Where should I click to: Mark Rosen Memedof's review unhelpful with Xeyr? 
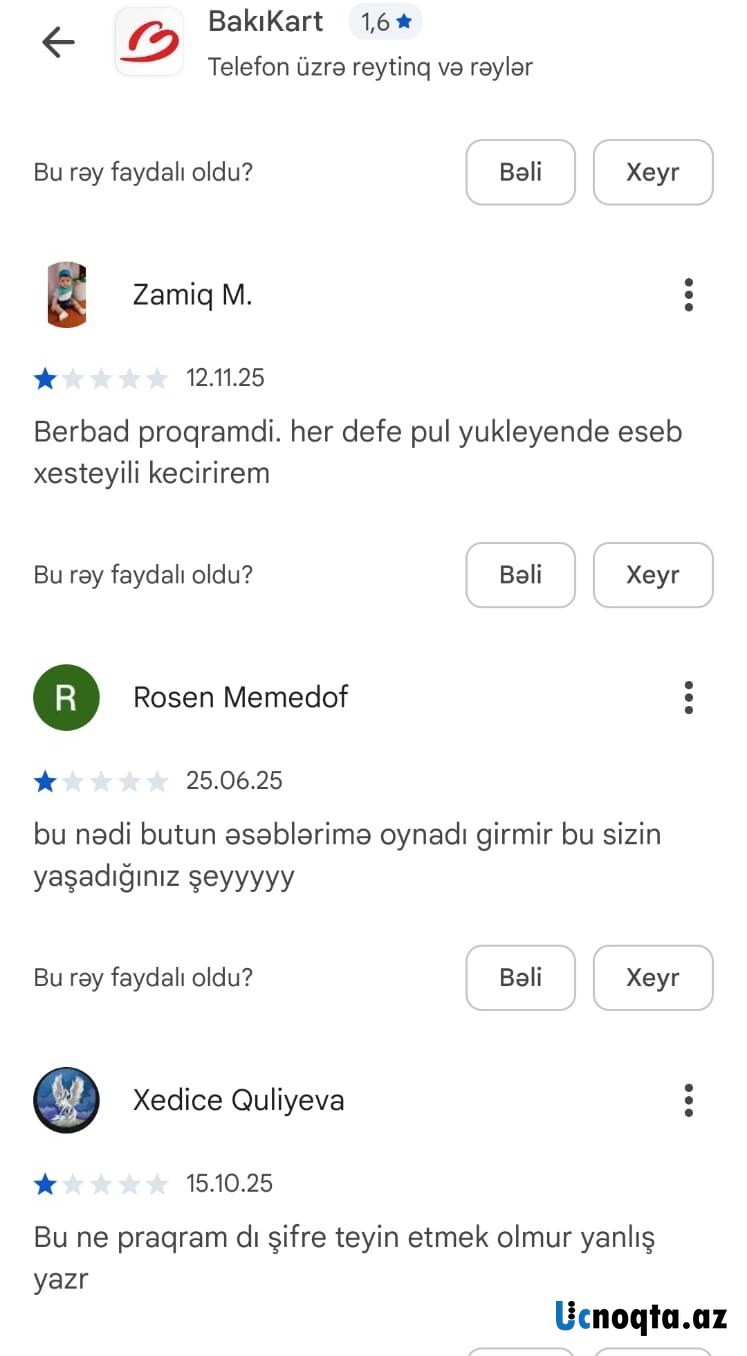click(x=652, y=977)
